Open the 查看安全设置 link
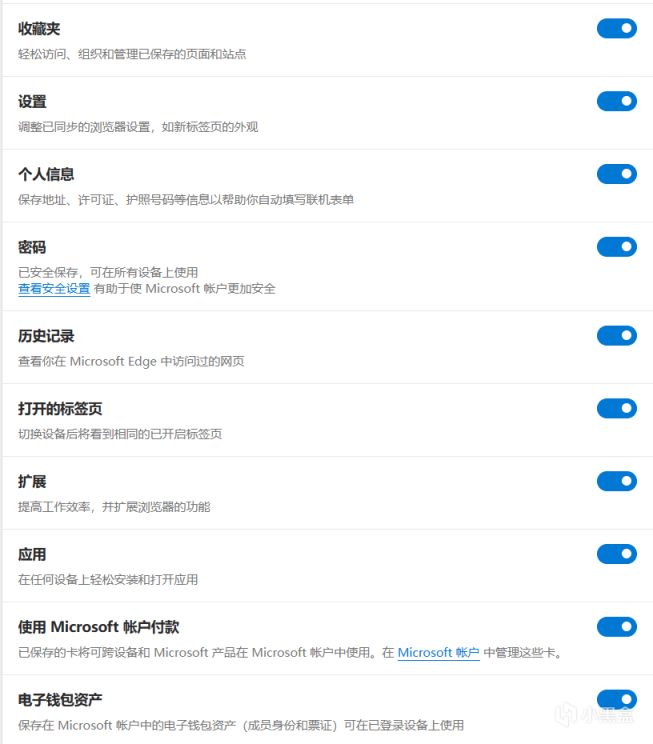 coord(54,289)
